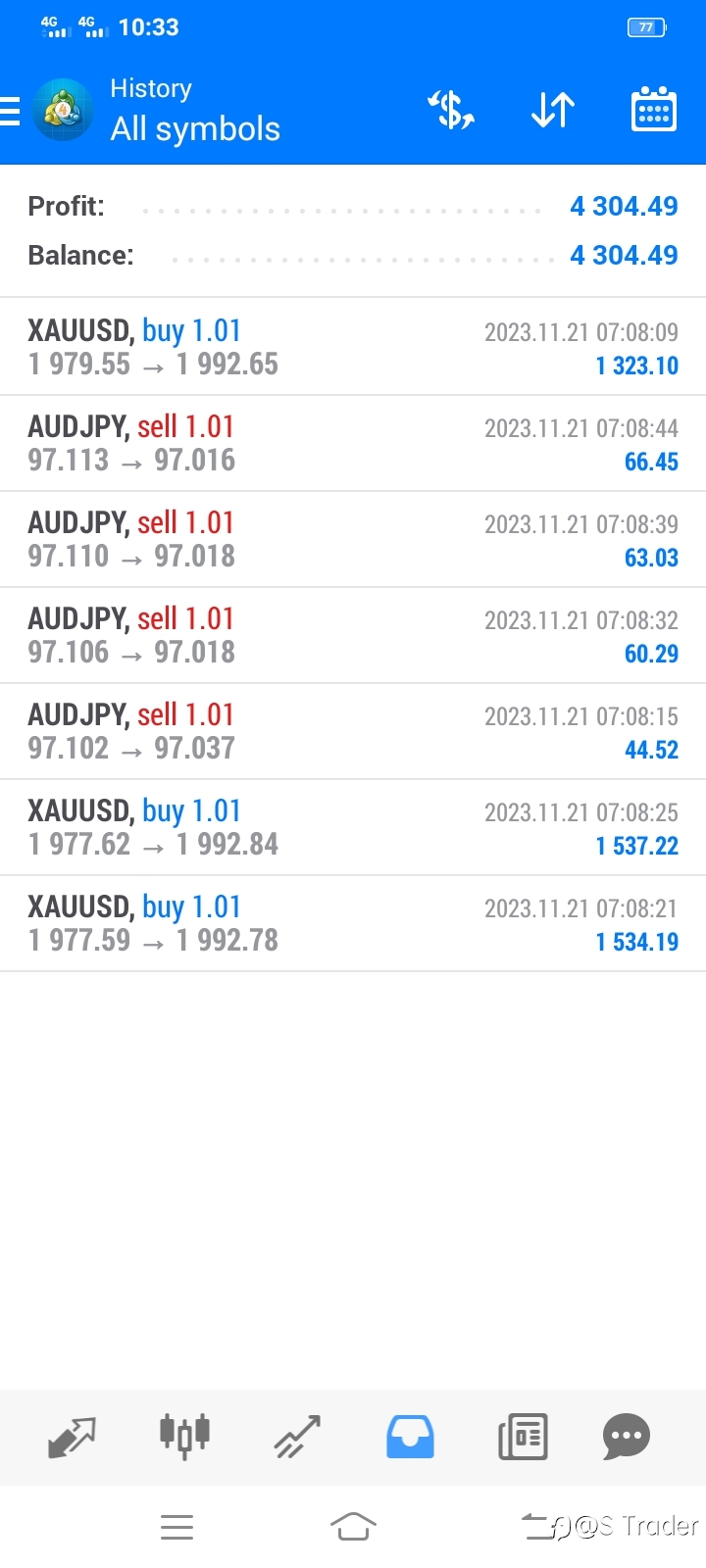Switch to the Trade tab with trend line
The width and height of the screenshot is (706, 1568).
(297, 1438)
